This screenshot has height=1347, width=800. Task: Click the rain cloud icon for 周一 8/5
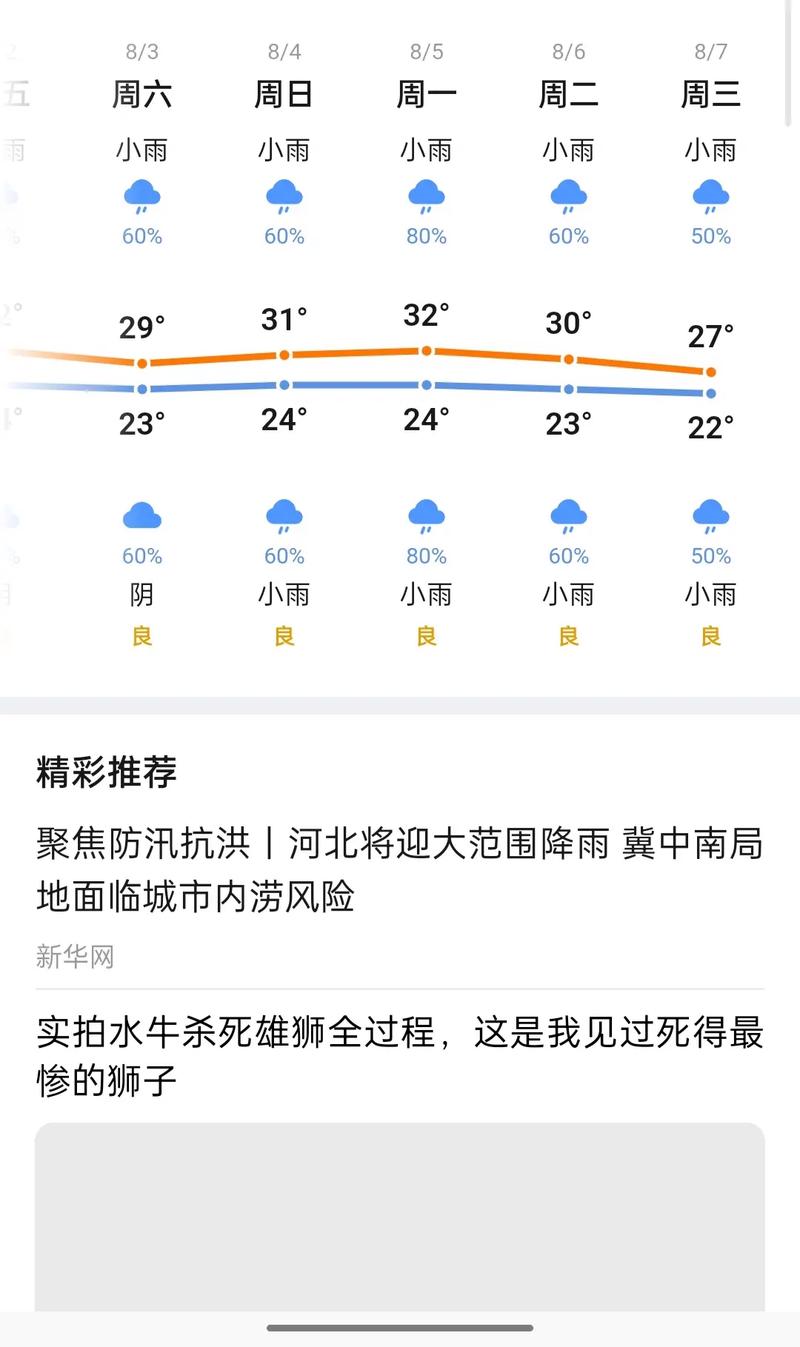pos(427,195)
